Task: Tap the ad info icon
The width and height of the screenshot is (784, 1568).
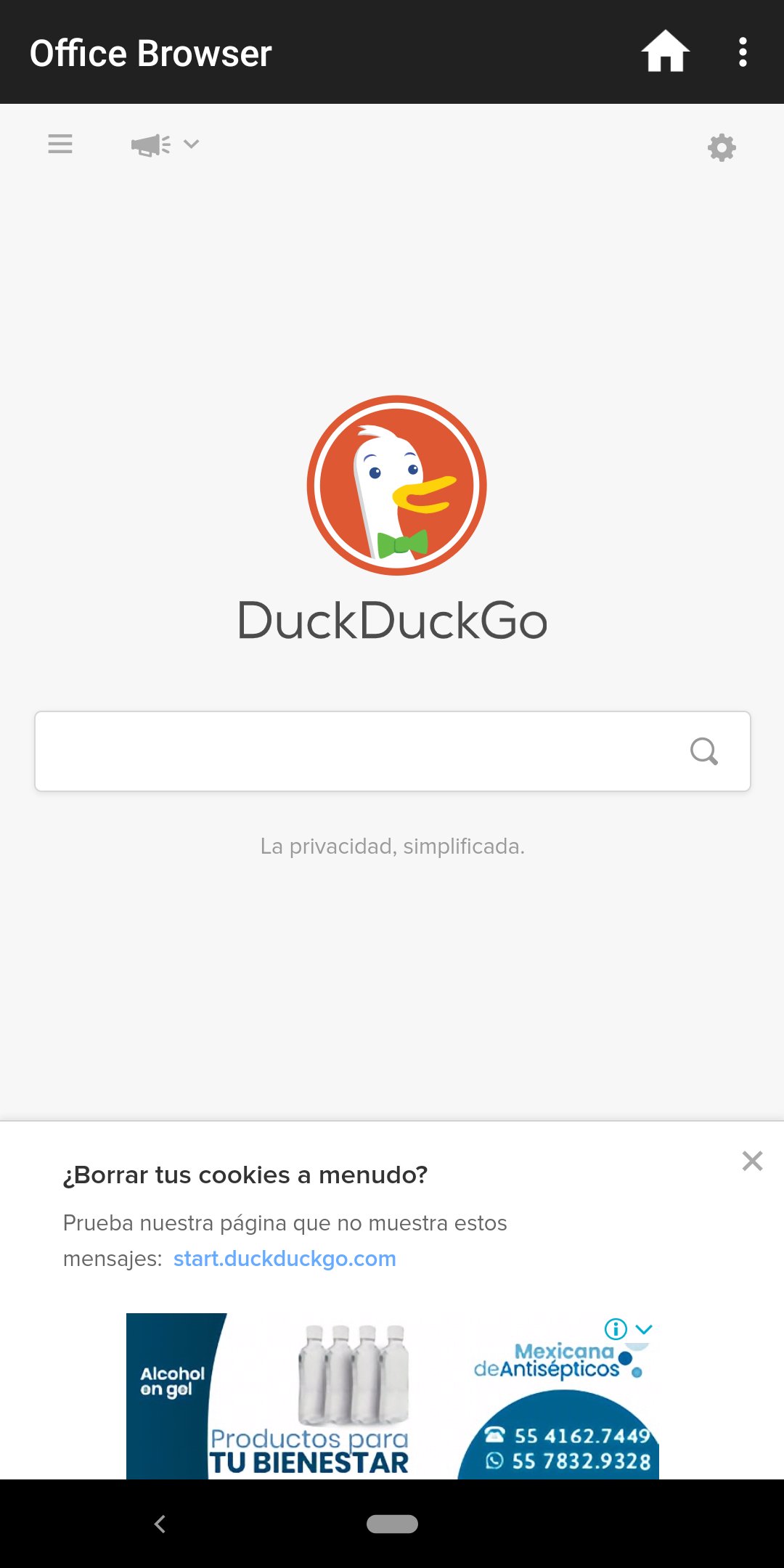Action: (616, 1329)
